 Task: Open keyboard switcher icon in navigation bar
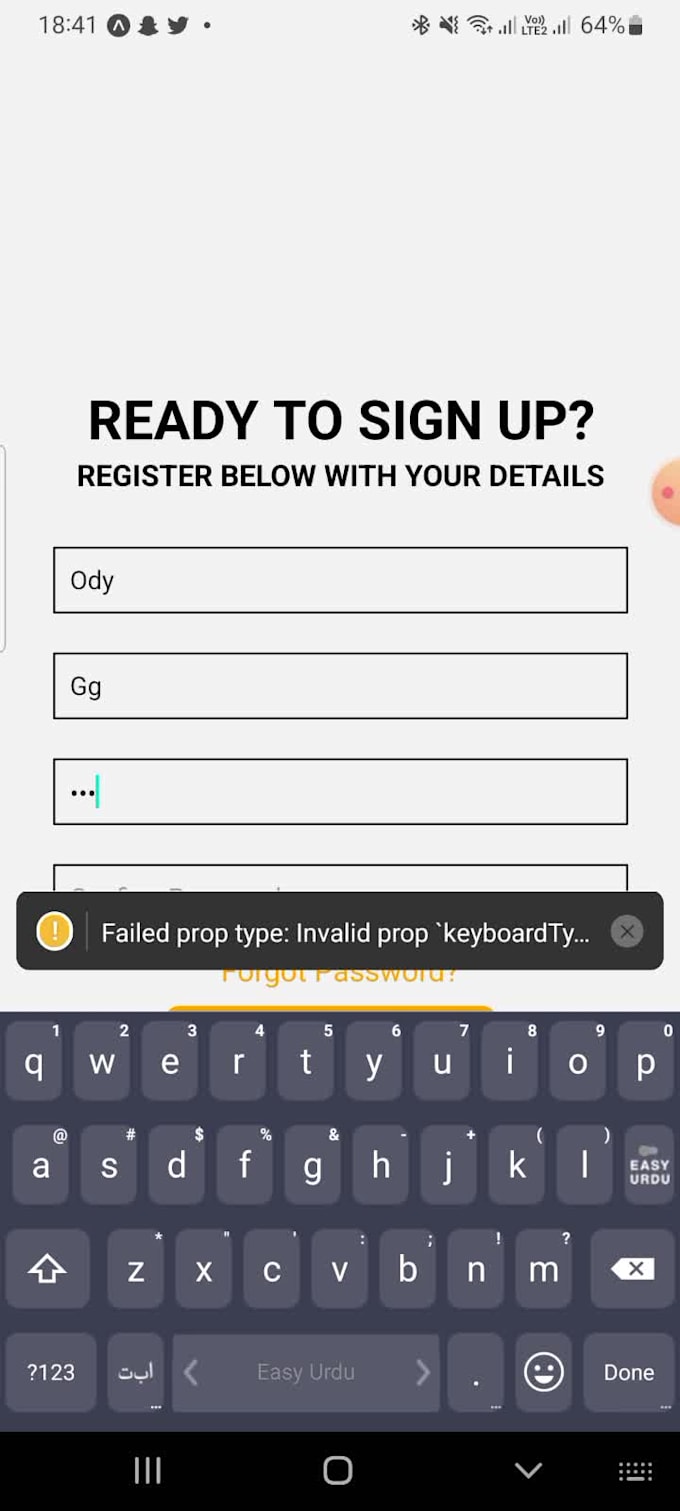[x=635, y=1470]
